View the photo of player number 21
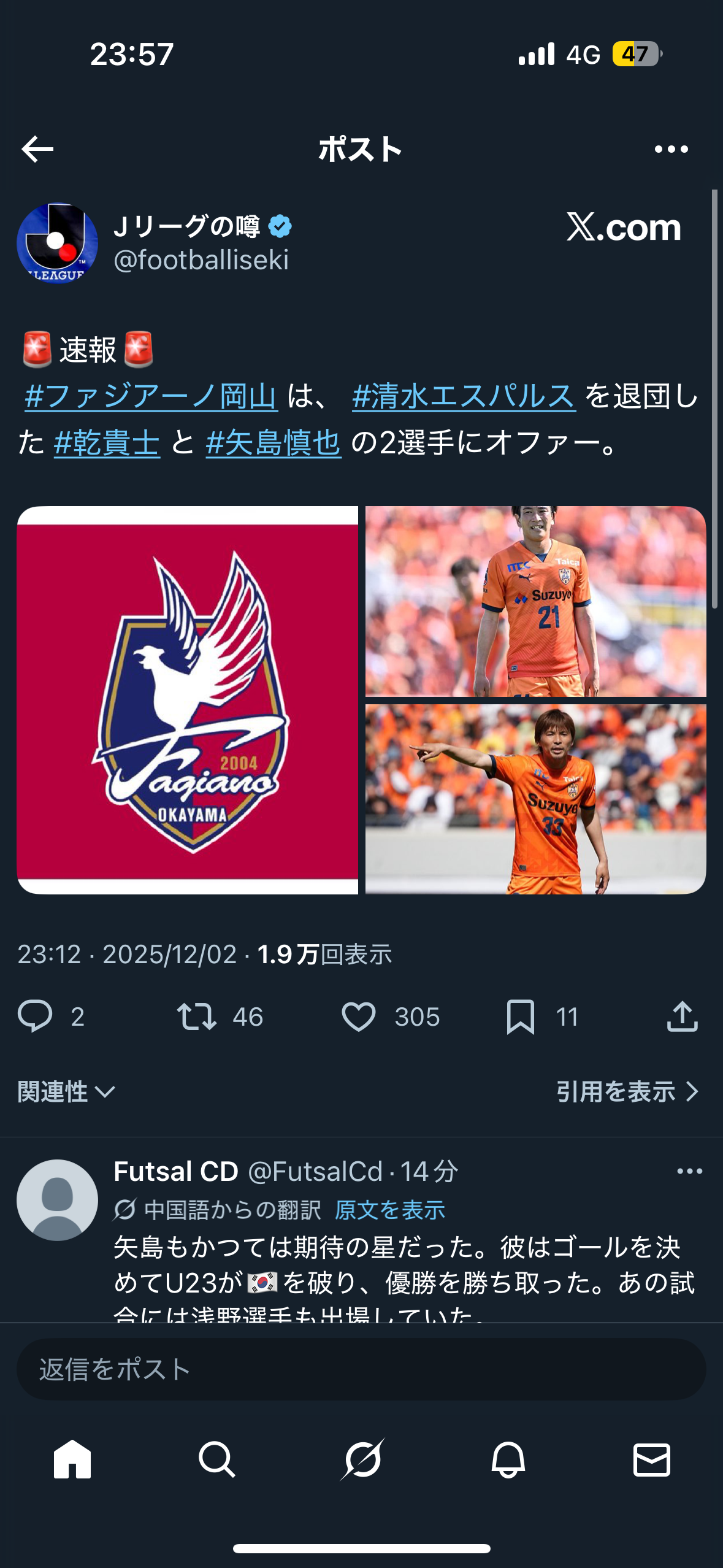Viewport: 723px width, 1568px height. pyautogui.click(x=535, y=601)
